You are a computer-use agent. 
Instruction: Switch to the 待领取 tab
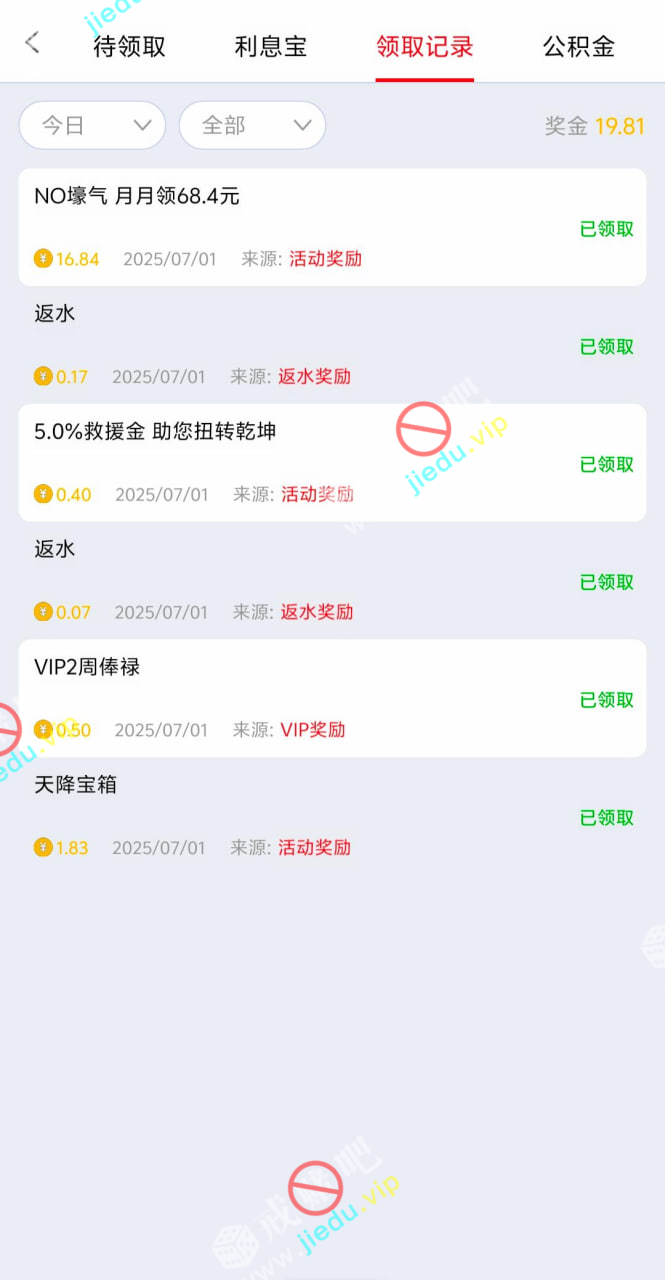pos(129,46)
